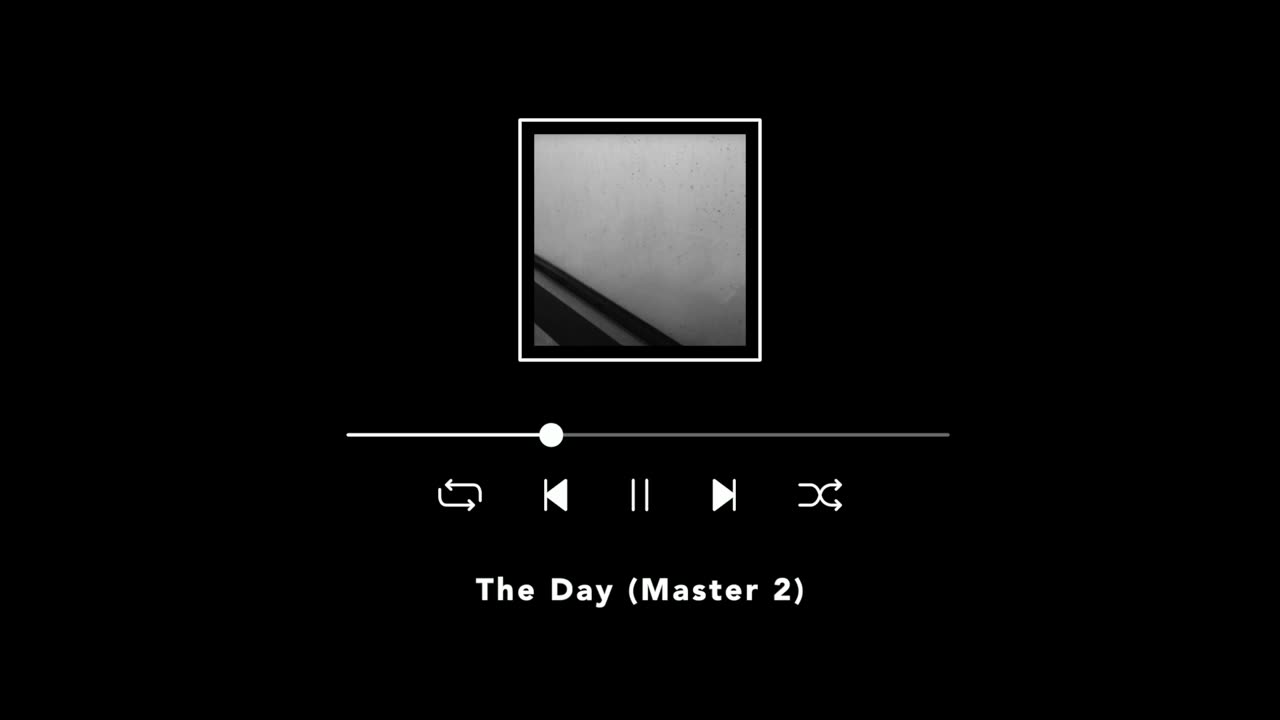1280x720 pixels.
Task: Enable shuffle playback
Action: pos(820,495)
